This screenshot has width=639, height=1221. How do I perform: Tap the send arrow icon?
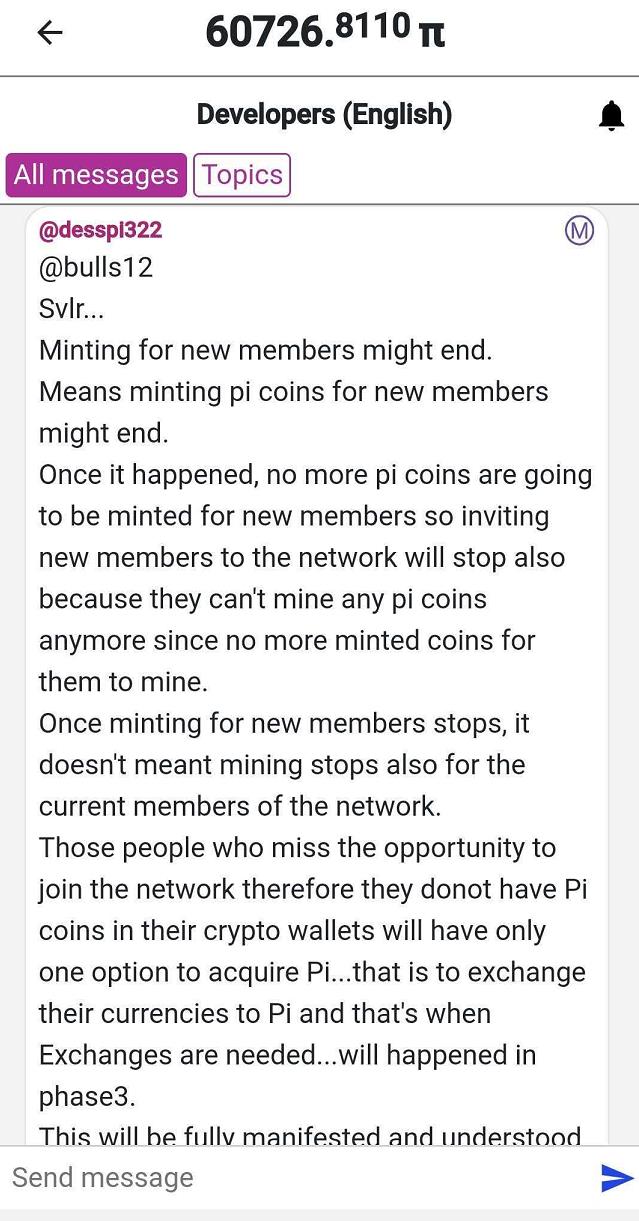tap(616, 1178)
